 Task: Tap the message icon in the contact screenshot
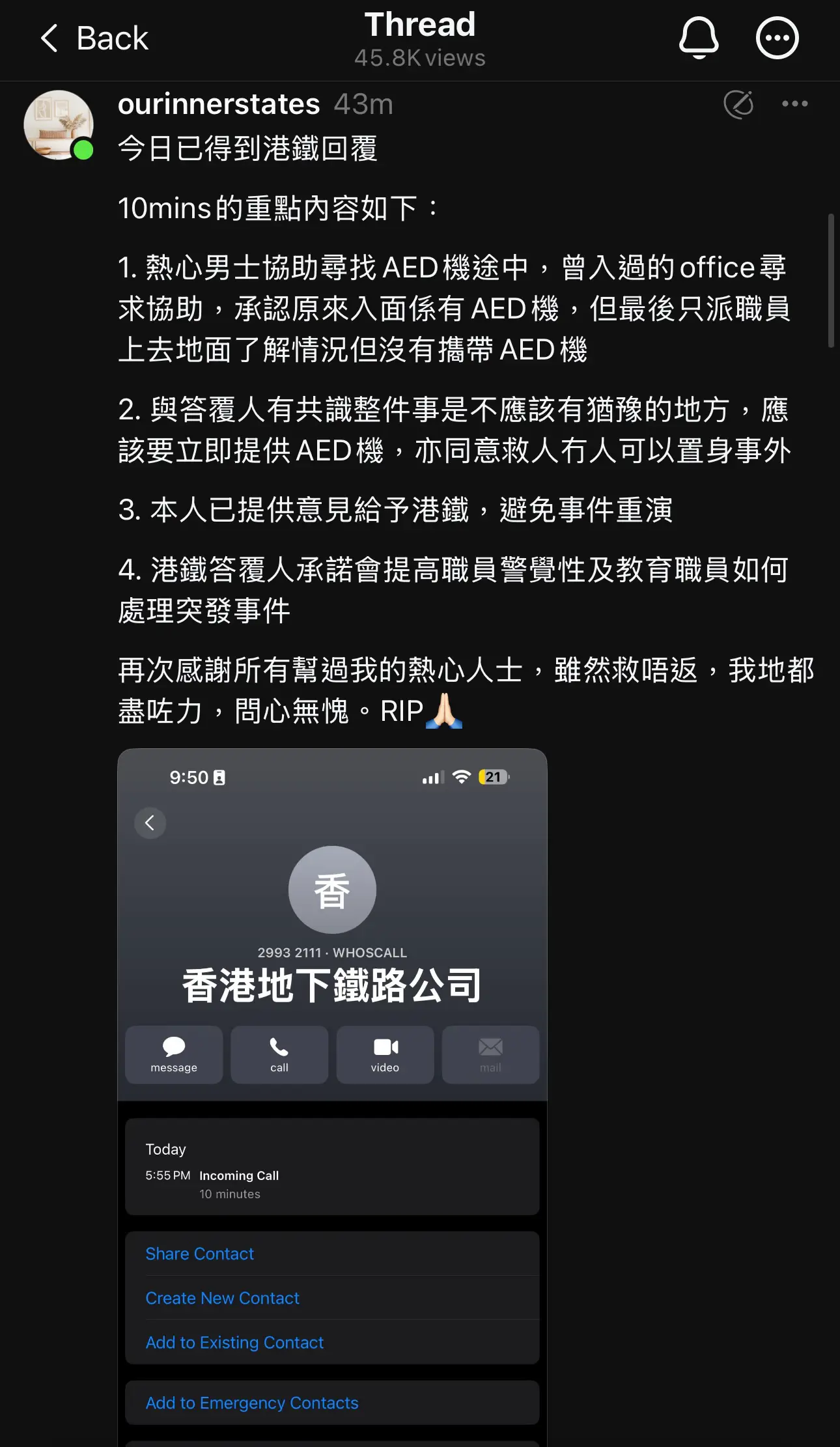(173, 1055)
